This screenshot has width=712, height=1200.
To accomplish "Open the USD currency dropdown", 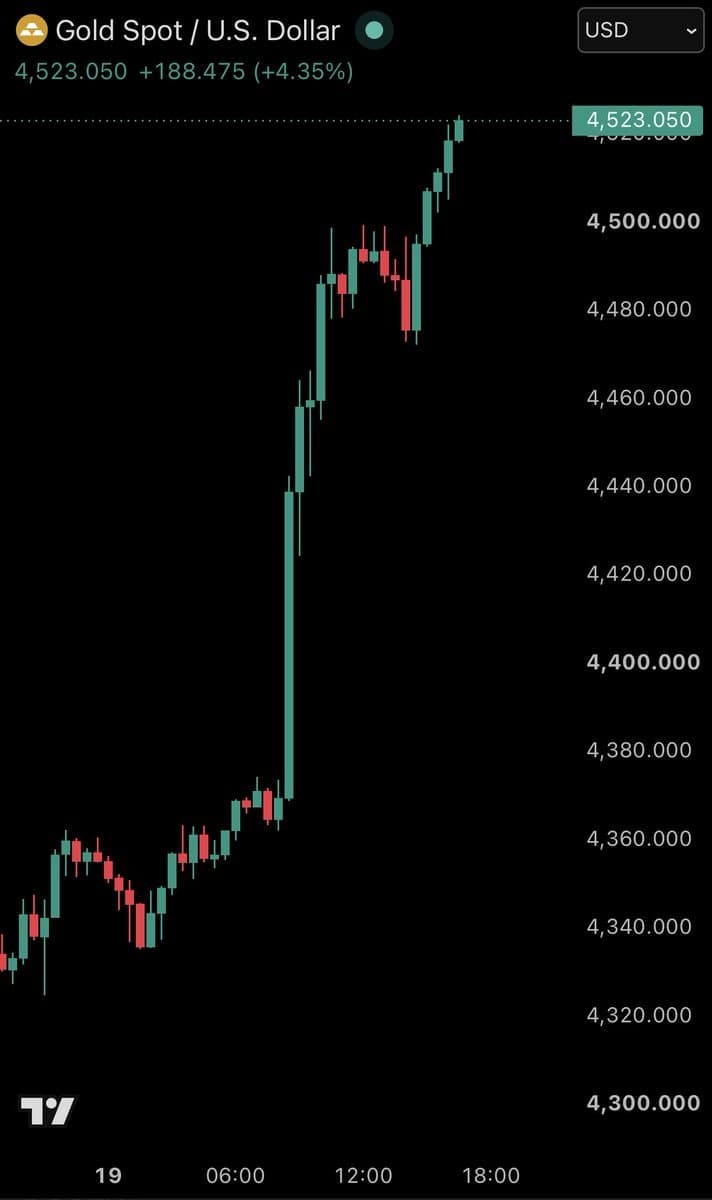I will click(x=640, y=30).
